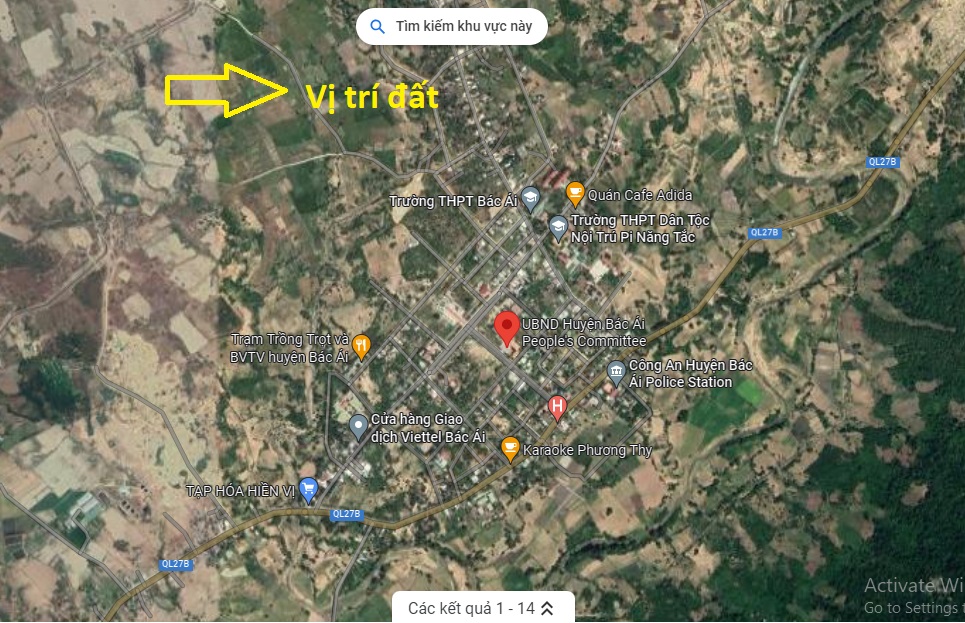
Task: Open the Cửa hàng Giao dịch Viettel marker
Action: coord(358,428)
